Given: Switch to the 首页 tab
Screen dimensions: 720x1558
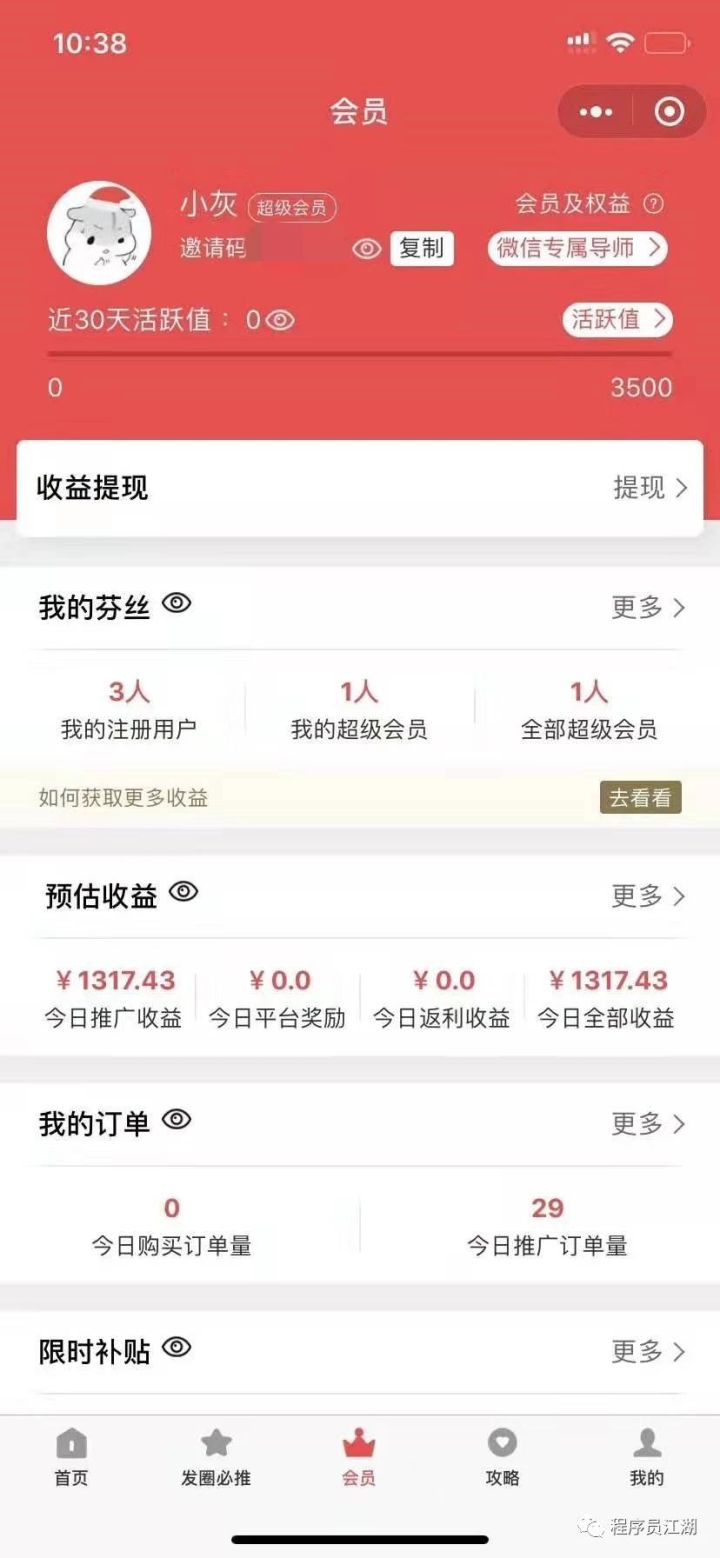Looking at the screenshot, I should click(x=71, y=1457).
